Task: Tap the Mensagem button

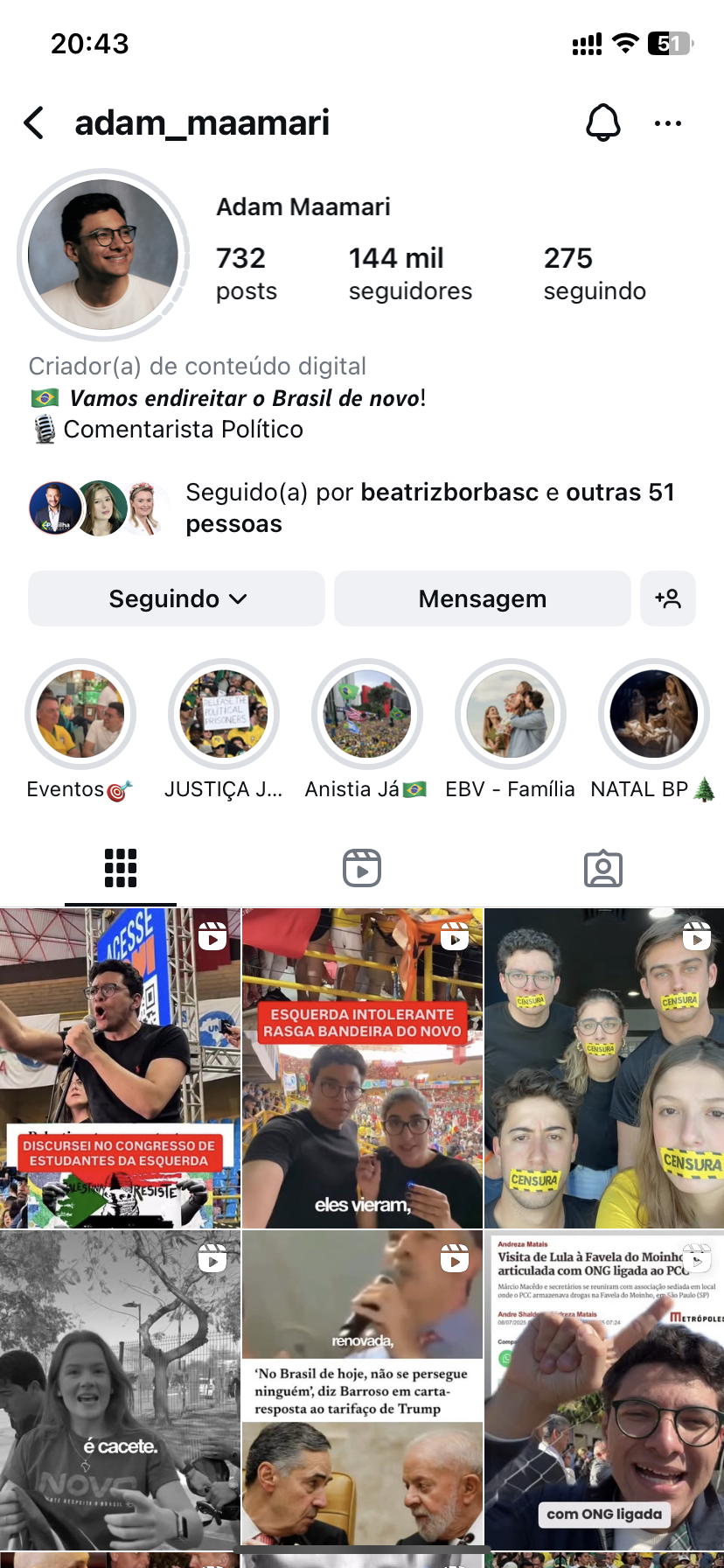Action: point(482,598)
